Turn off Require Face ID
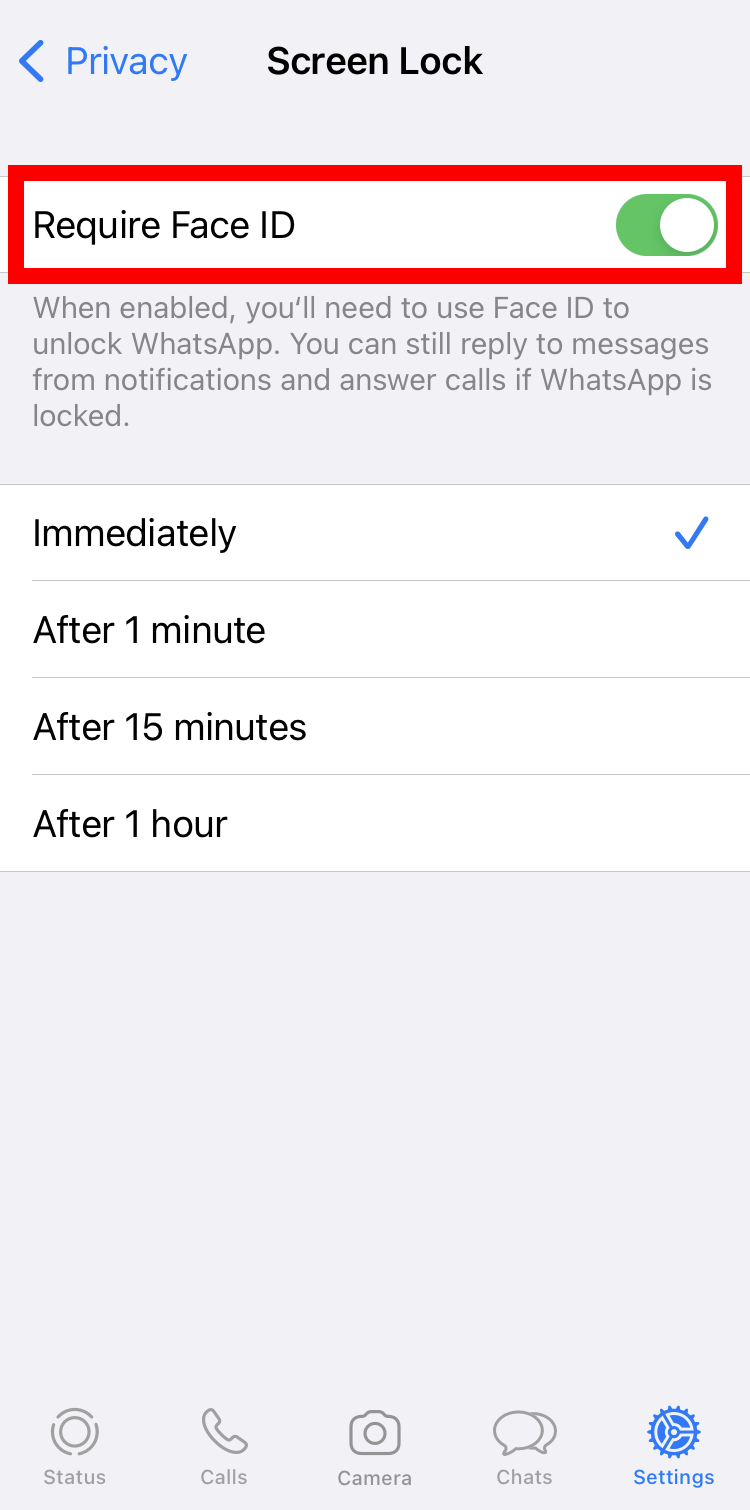Screen dimensions: 750x1510 point(665,225)
